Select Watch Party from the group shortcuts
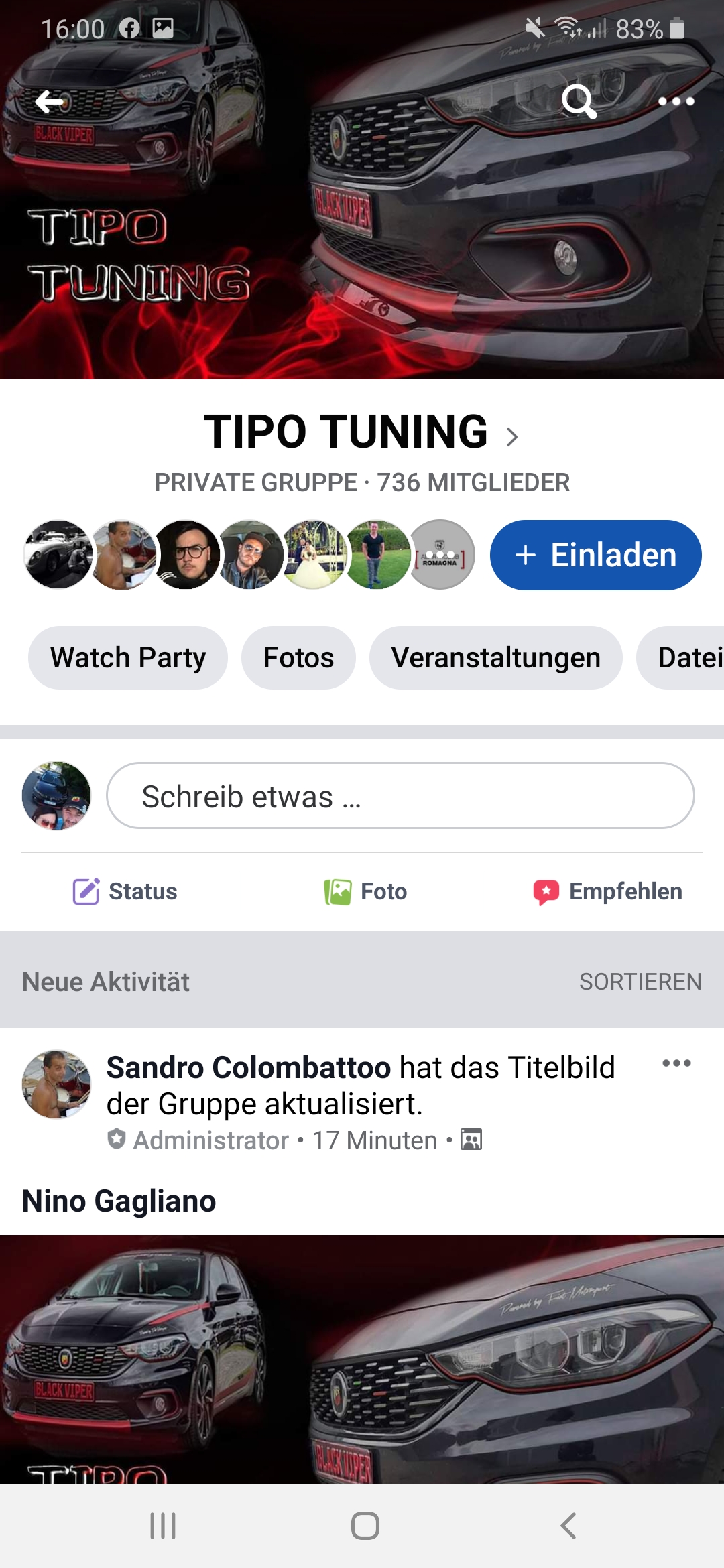 [x=128, y=658]
